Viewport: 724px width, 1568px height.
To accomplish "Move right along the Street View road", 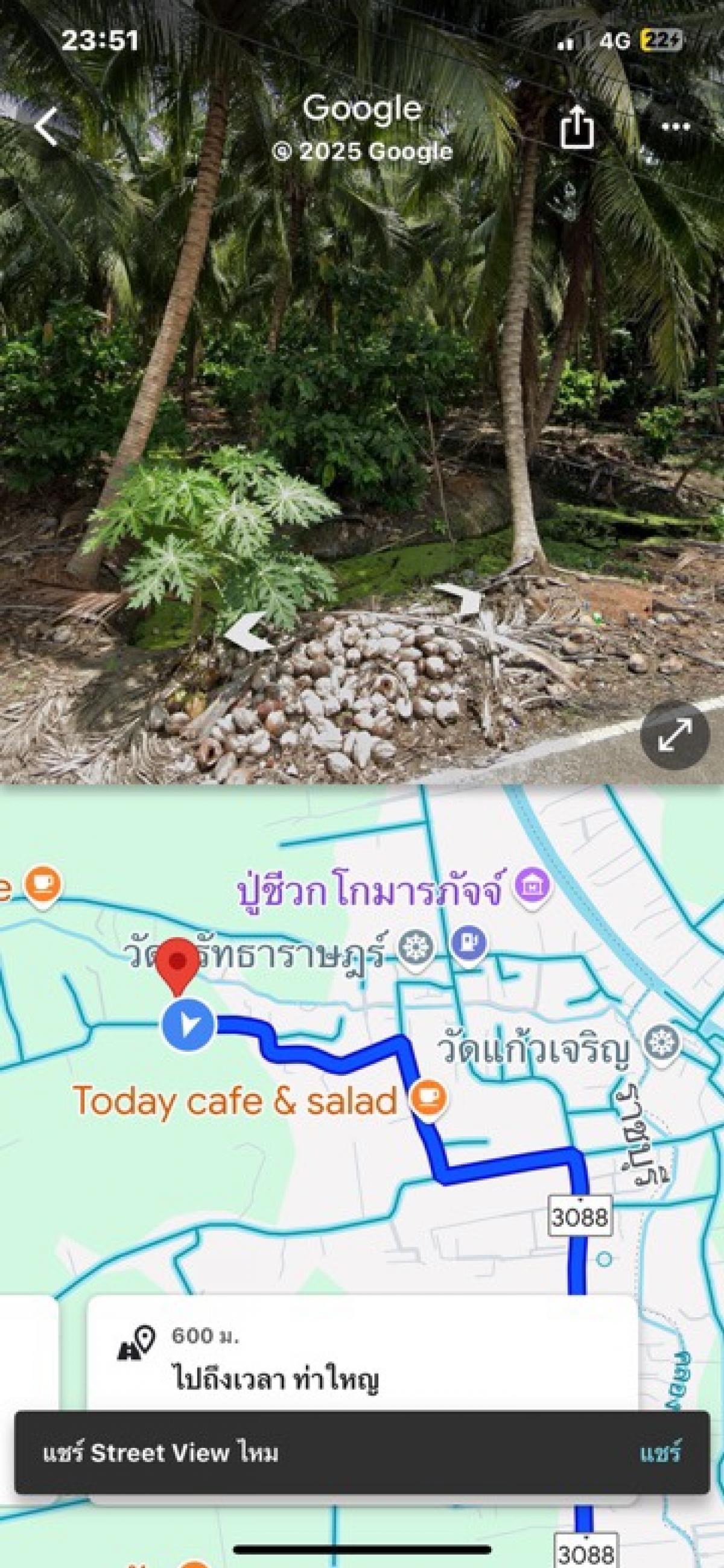I will (461, 598).
